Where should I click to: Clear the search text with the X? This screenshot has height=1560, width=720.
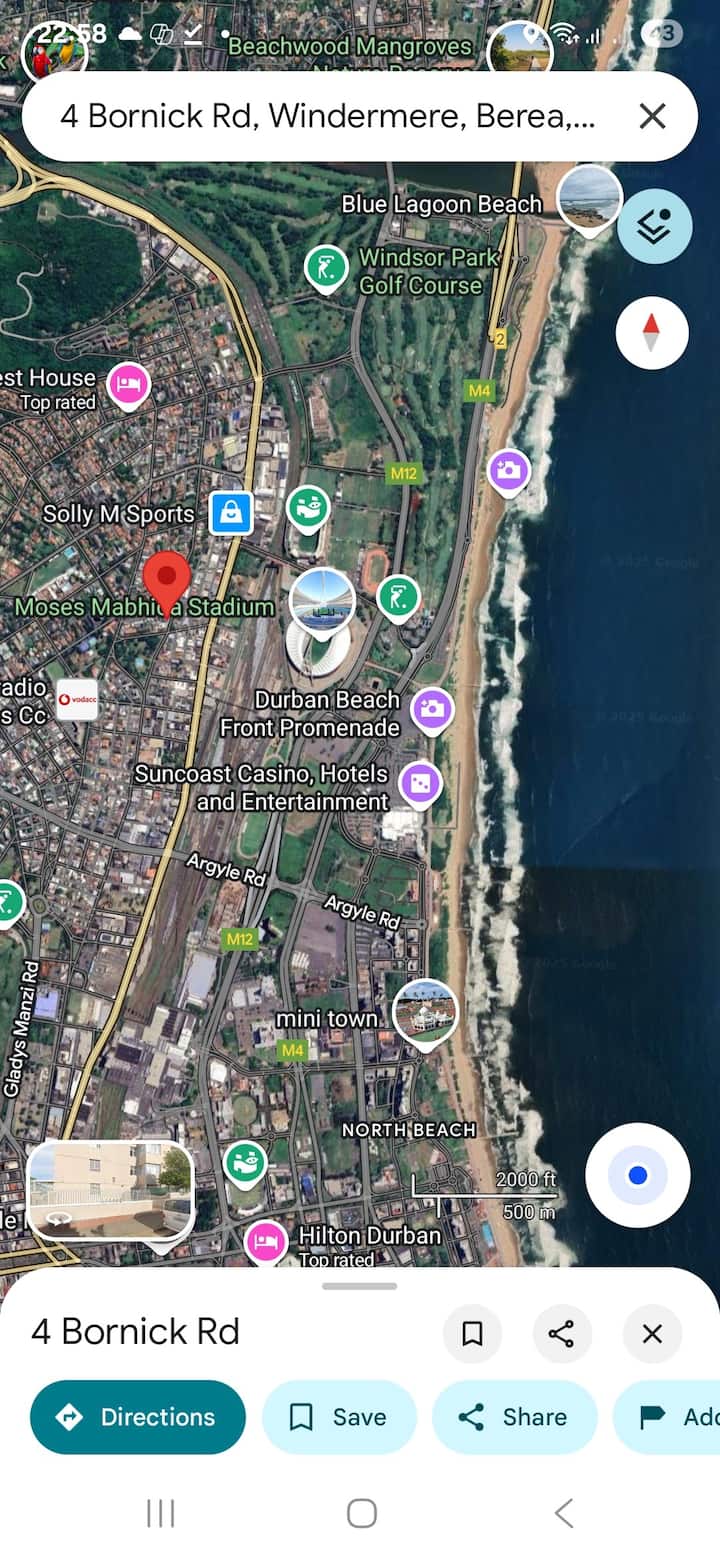coord(652,117)
